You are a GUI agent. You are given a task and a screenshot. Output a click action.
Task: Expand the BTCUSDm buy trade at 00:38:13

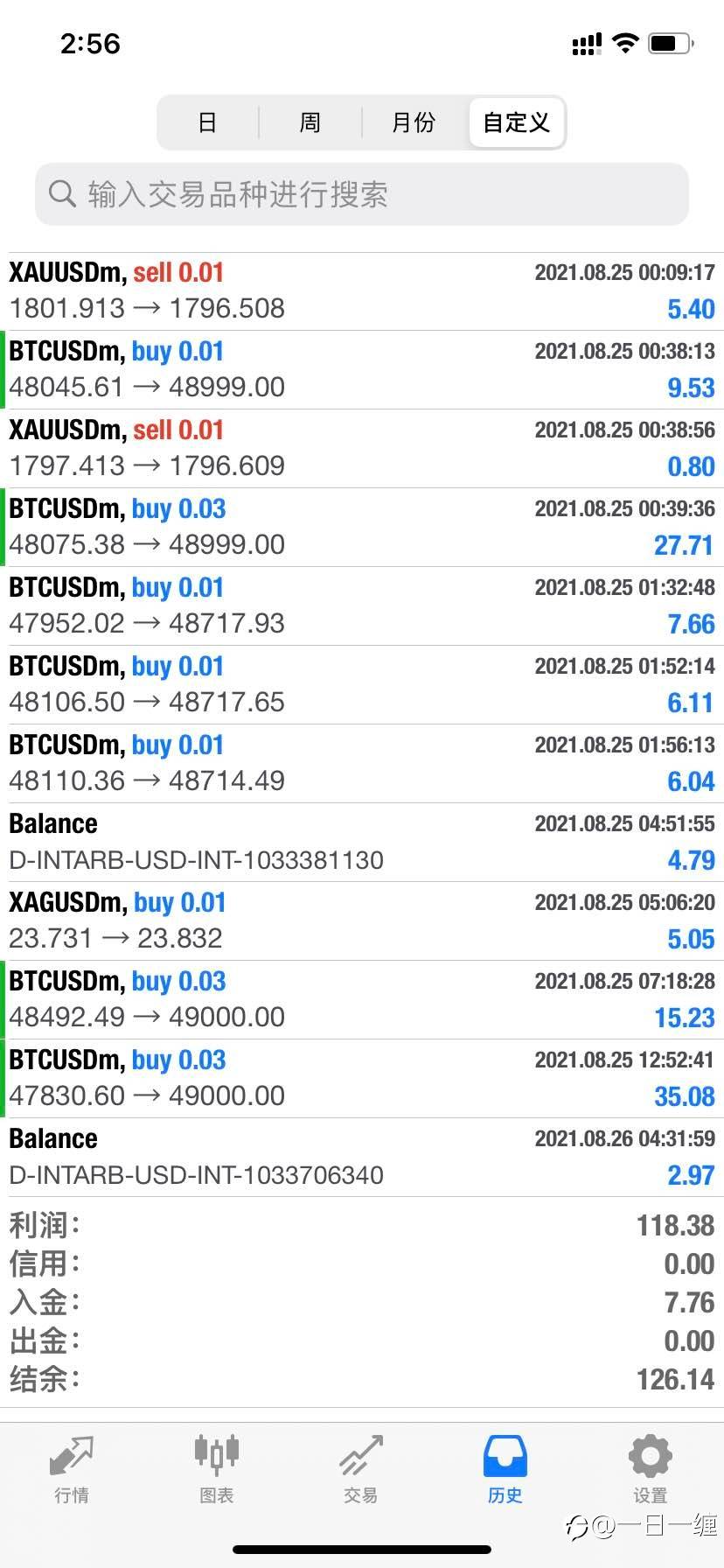pyautogui.click(x=362, y=369)
